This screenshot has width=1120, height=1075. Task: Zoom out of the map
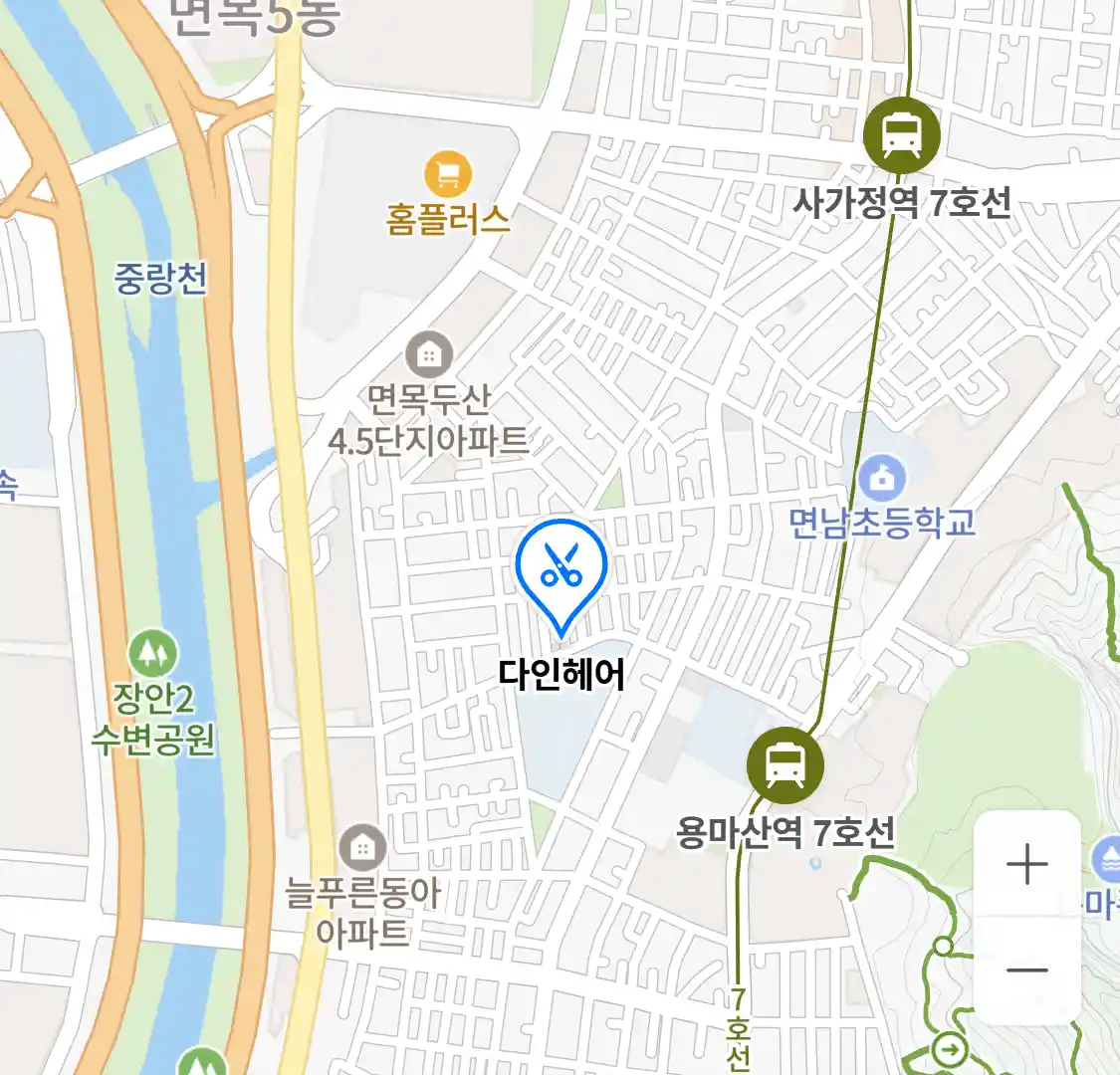1026,970
